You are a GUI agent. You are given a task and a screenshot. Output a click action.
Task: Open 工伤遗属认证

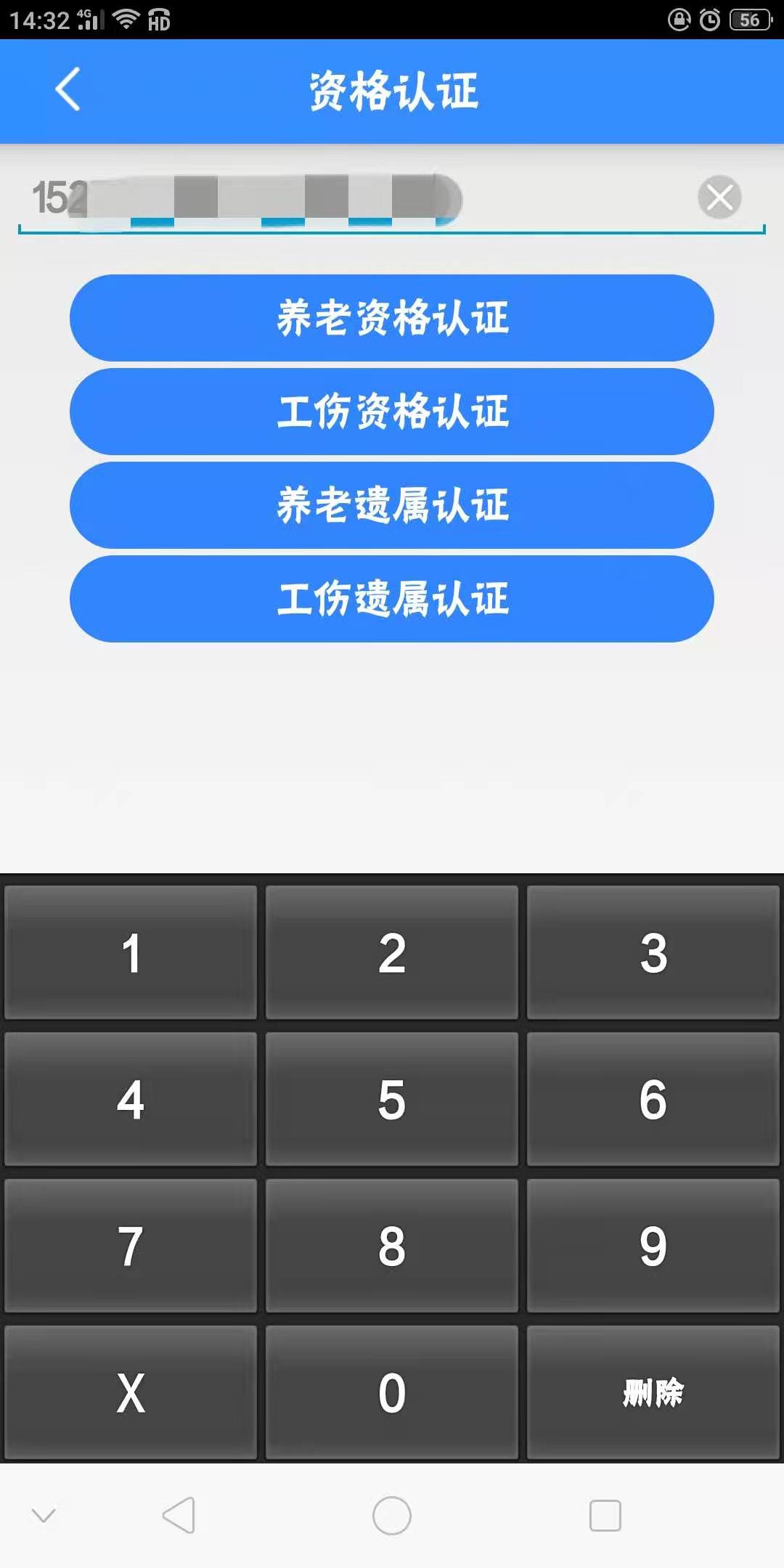click(392, 599)
